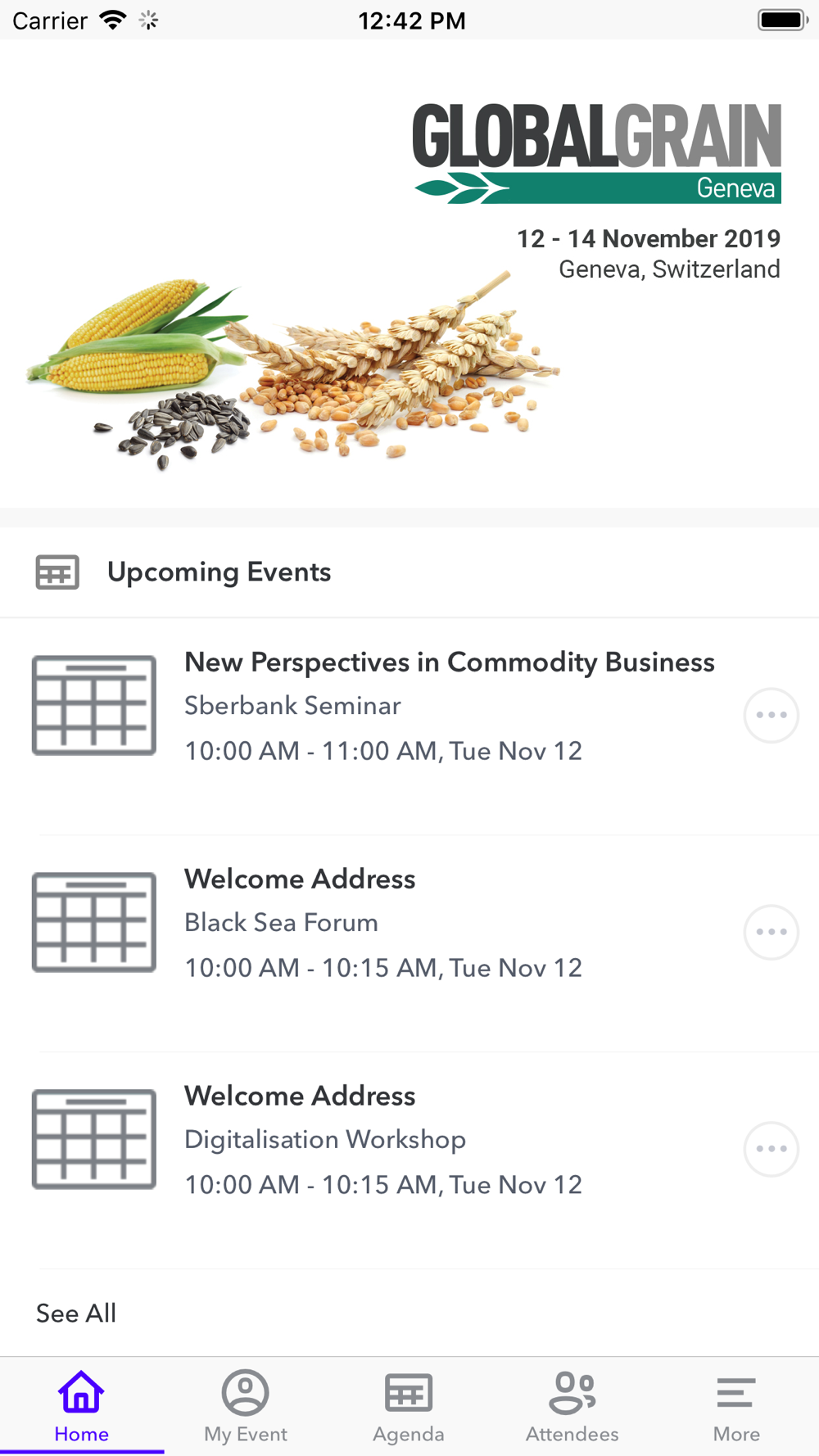Screen dimensions: 819x1456
Task: Open the Attendees tab
Action: click(572, 1406)
